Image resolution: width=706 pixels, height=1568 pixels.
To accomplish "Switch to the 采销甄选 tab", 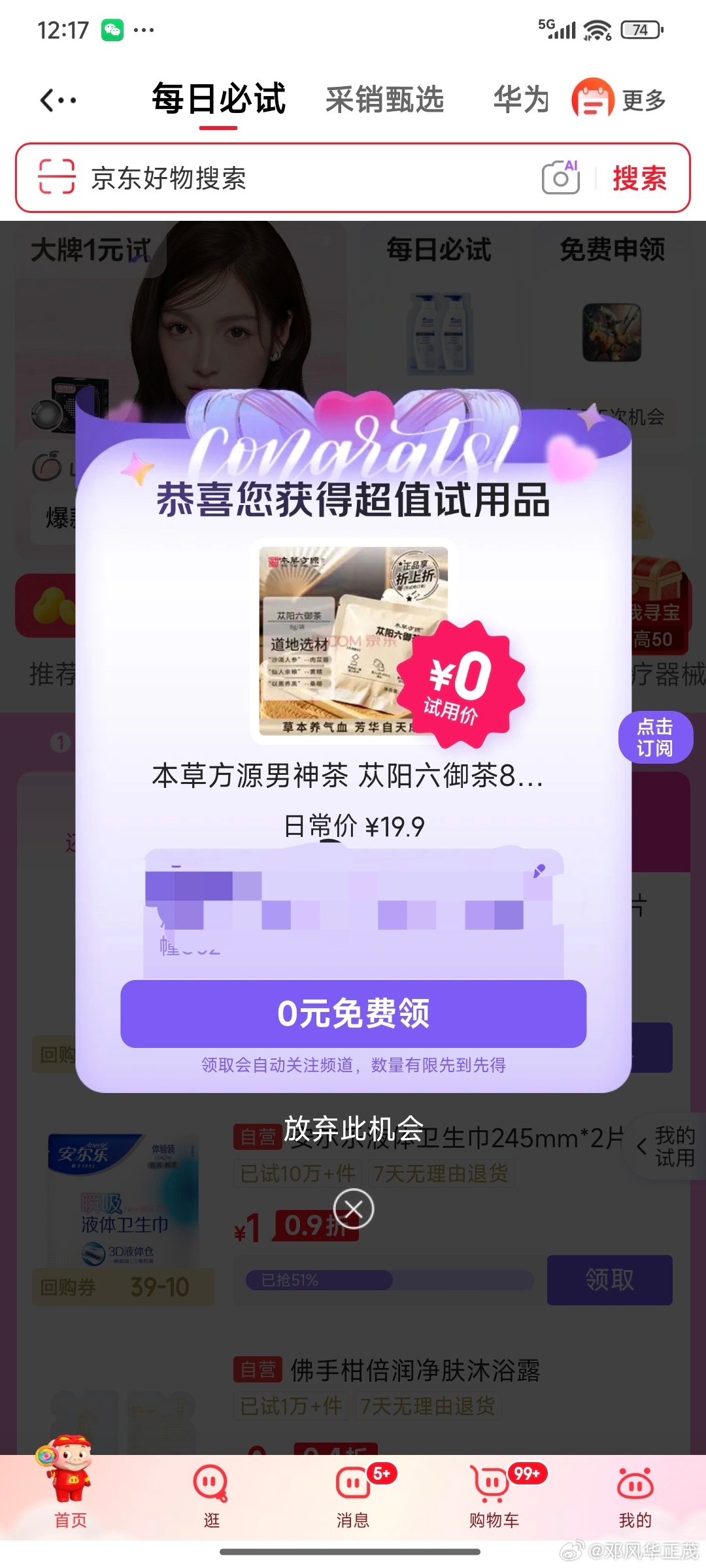I will coord(385,100).
